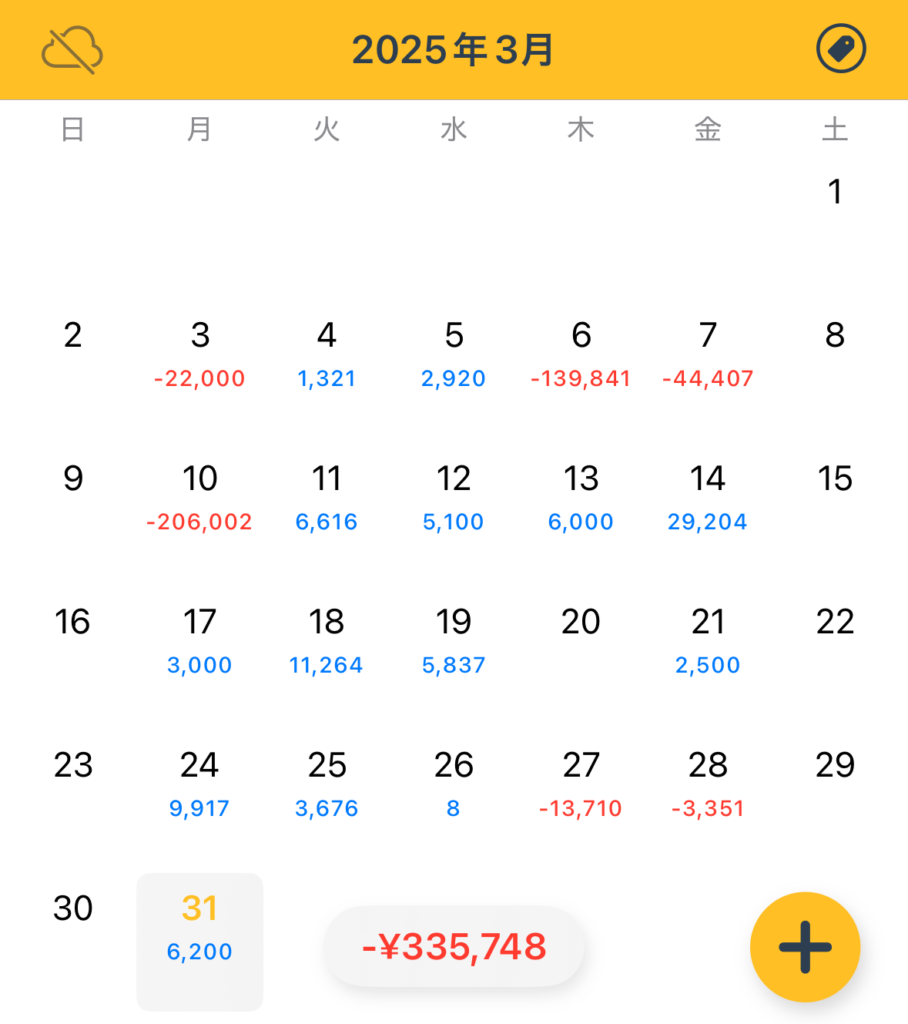Tap the cloud sync disabled icon
The width and height of the screenshot is (908, 1024).
pyautogui.click(x=72, y=50)
